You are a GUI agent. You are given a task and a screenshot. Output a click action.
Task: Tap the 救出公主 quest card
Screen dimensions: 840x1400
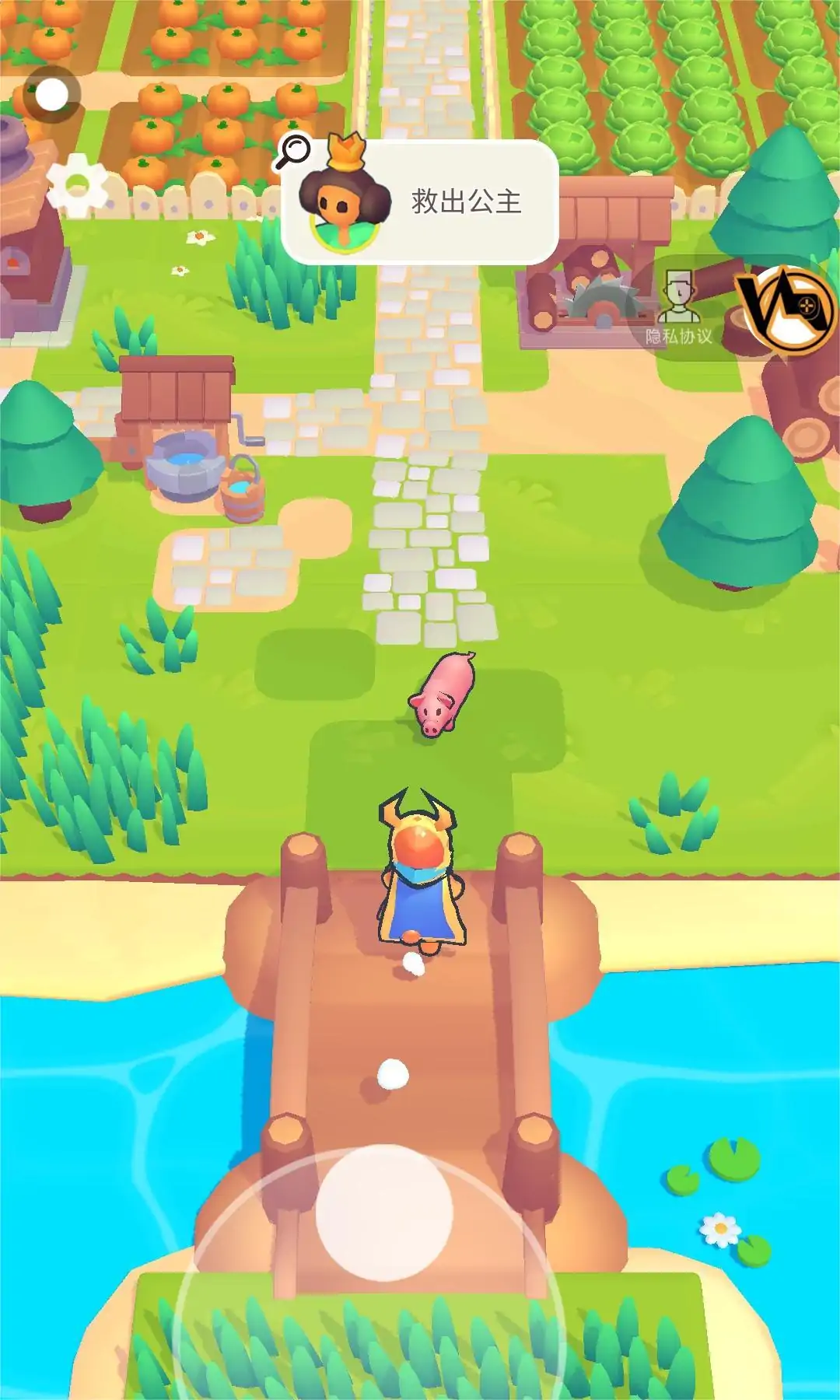[x=420, y=202]
